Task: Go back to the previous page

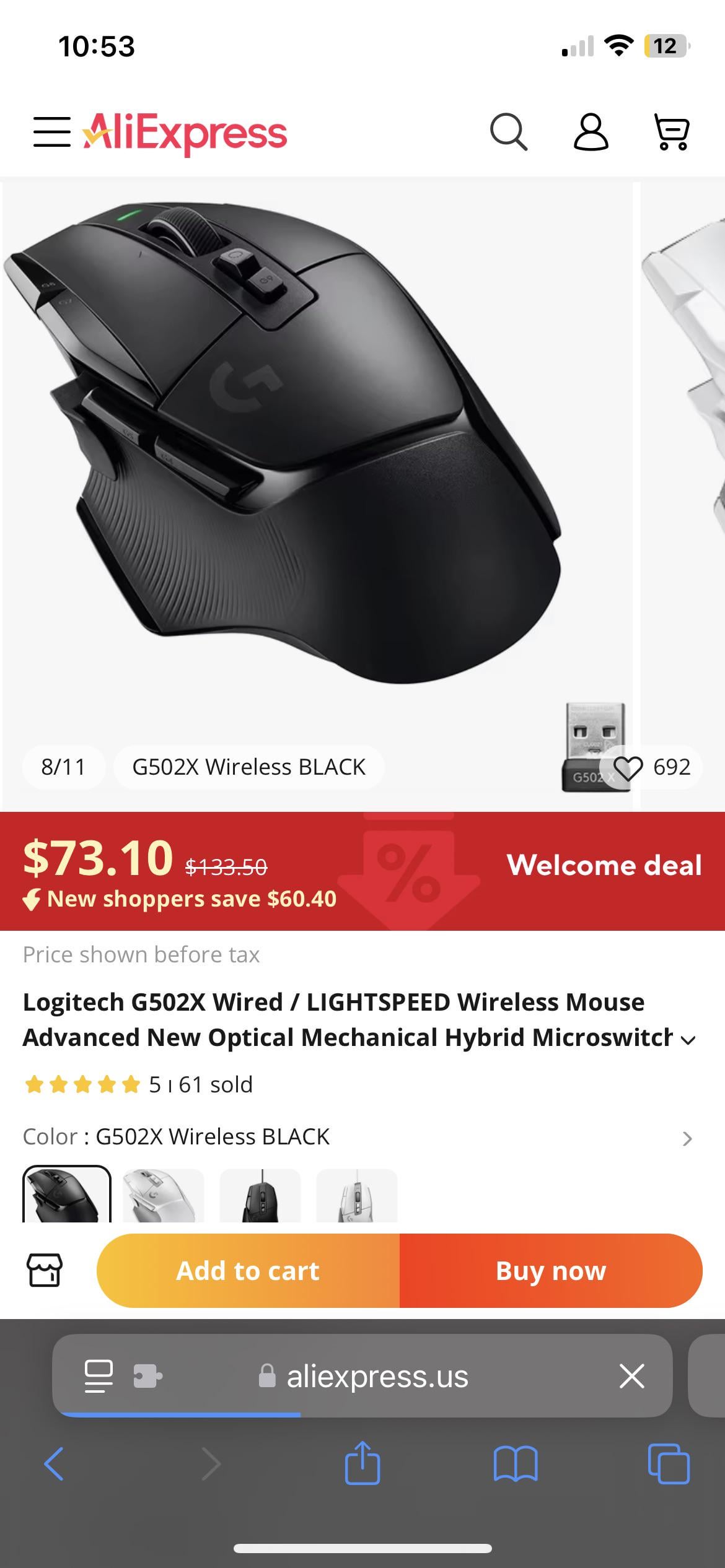Action: point(54,1464)
